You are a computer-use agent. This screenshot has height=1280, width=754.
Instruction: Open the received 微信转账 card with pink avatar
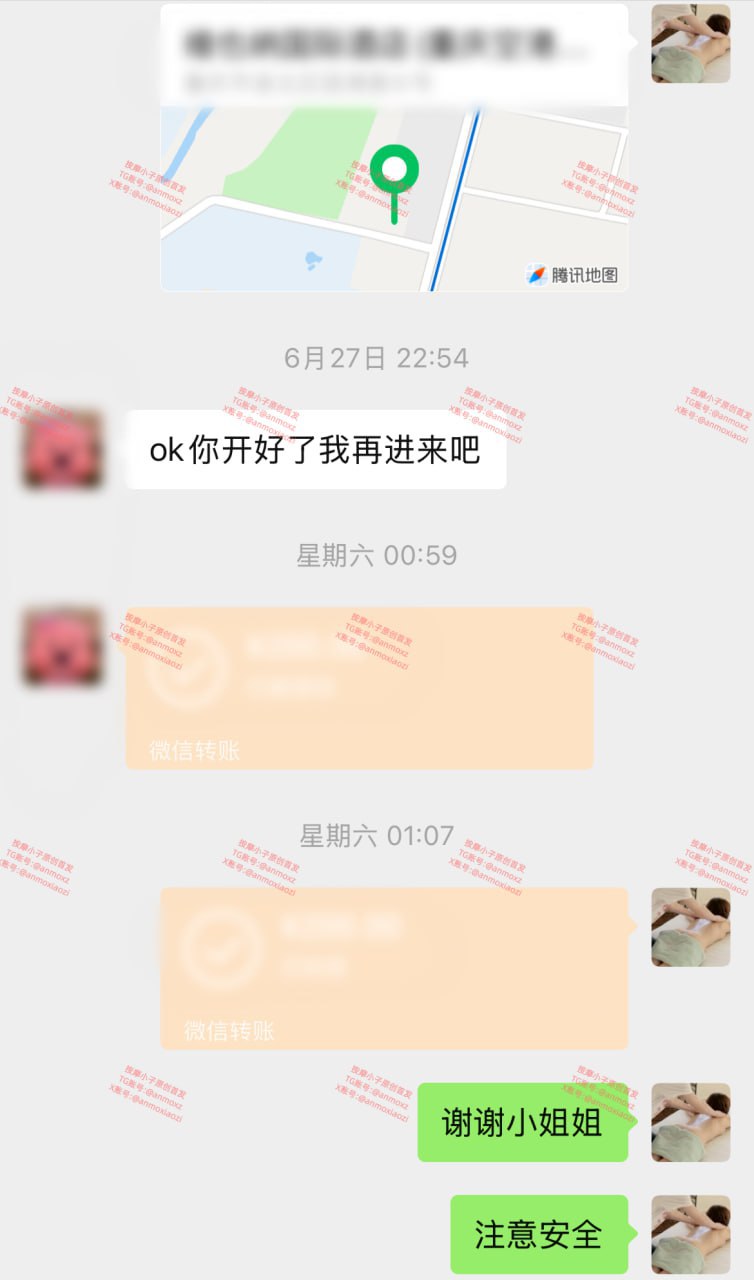(x=359, y=687)
